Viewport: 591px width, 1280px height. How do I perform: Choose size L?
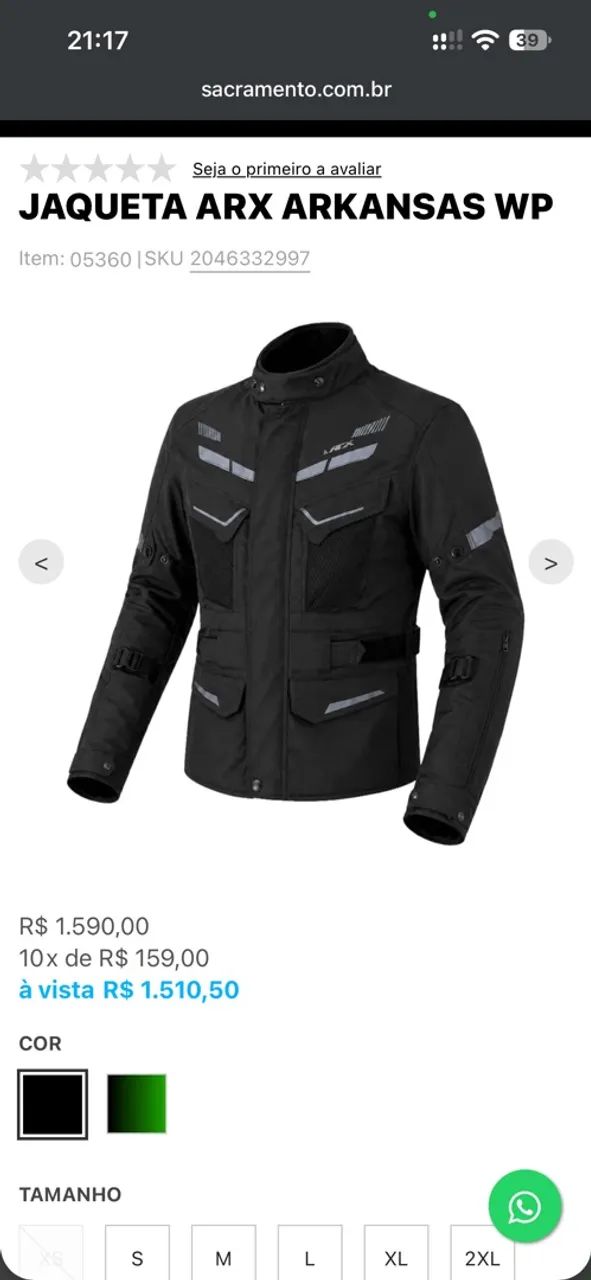point(310,1252)
